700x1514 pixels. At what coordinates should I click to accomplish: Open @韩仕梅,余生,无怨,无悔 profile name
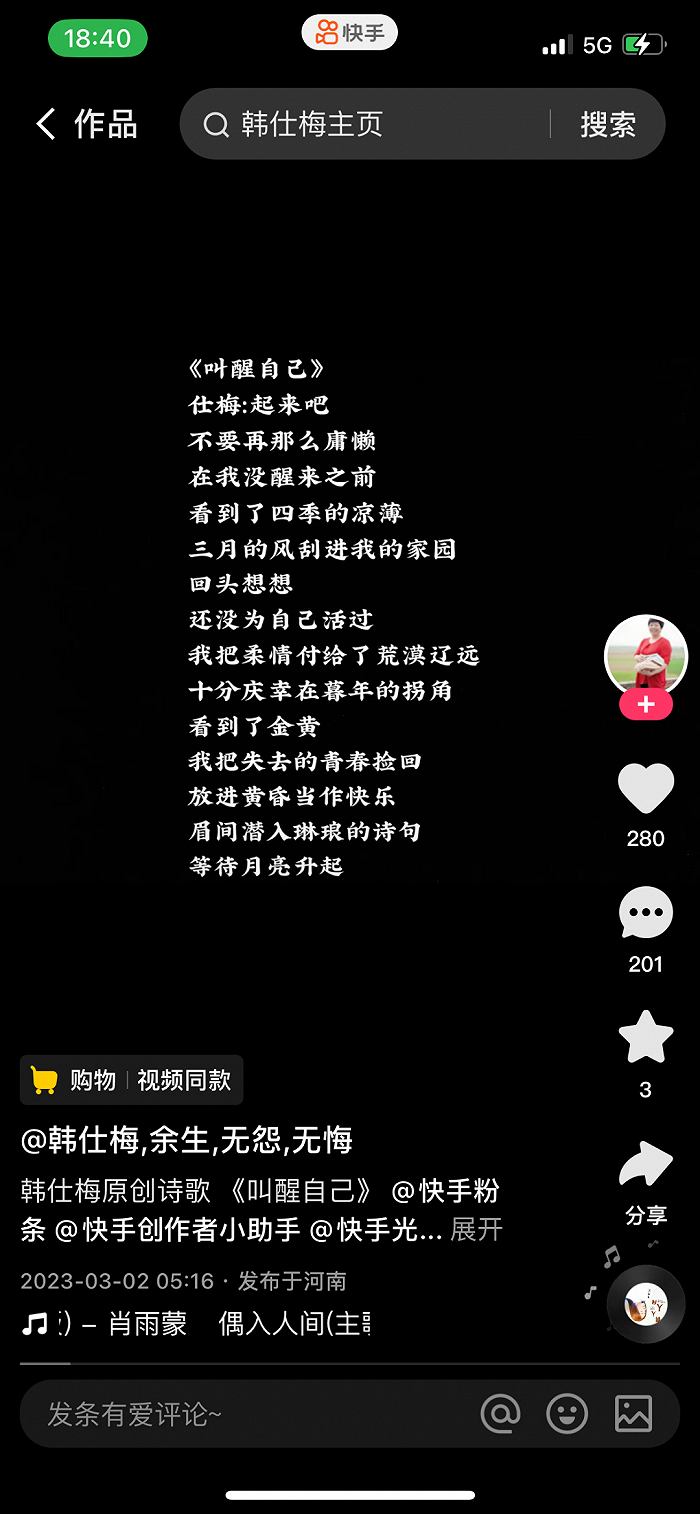click(187, 1140)
